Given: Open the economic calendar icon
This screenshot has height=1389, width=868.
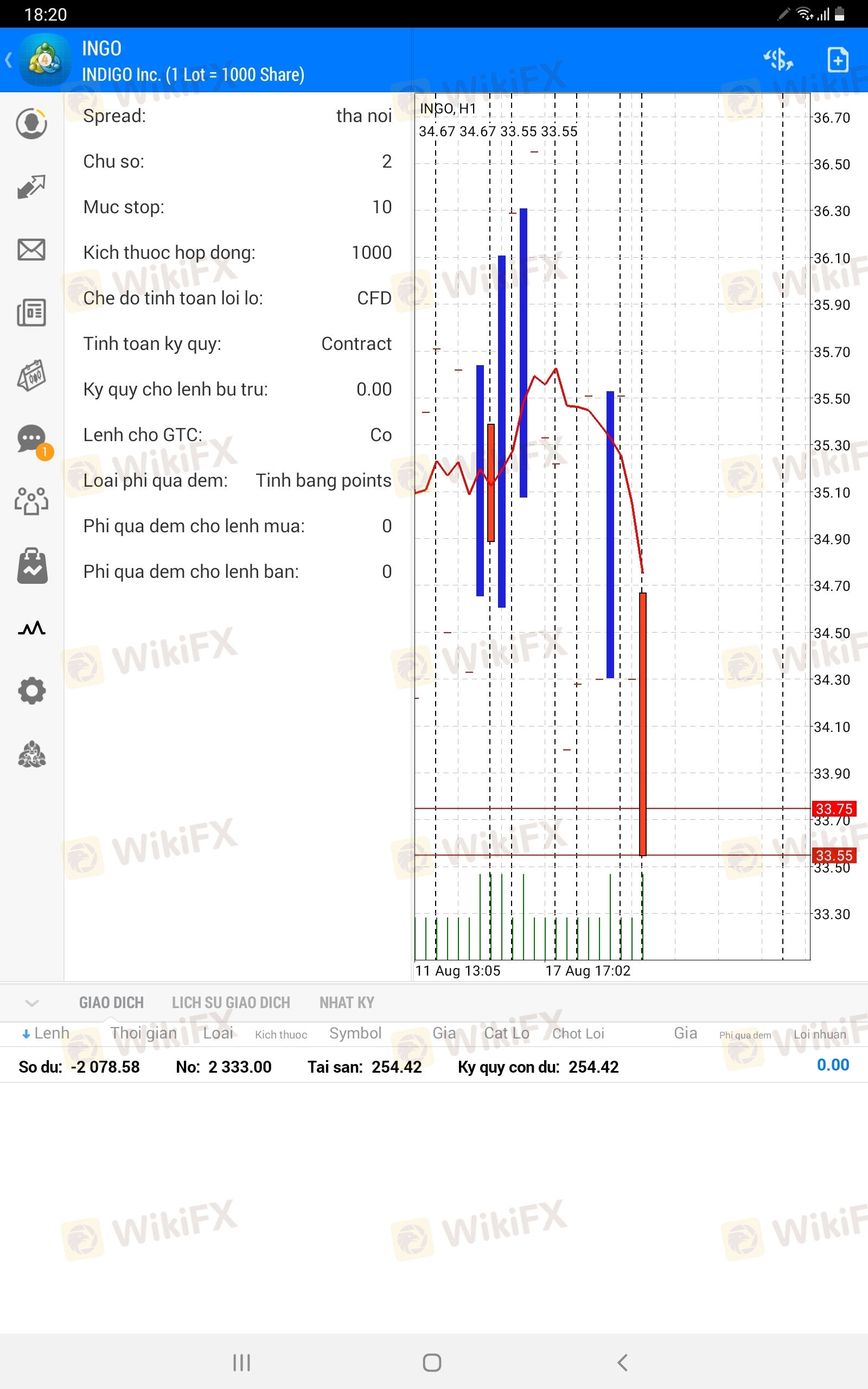Looking at the screenshot, I should (x=31, y=376).
